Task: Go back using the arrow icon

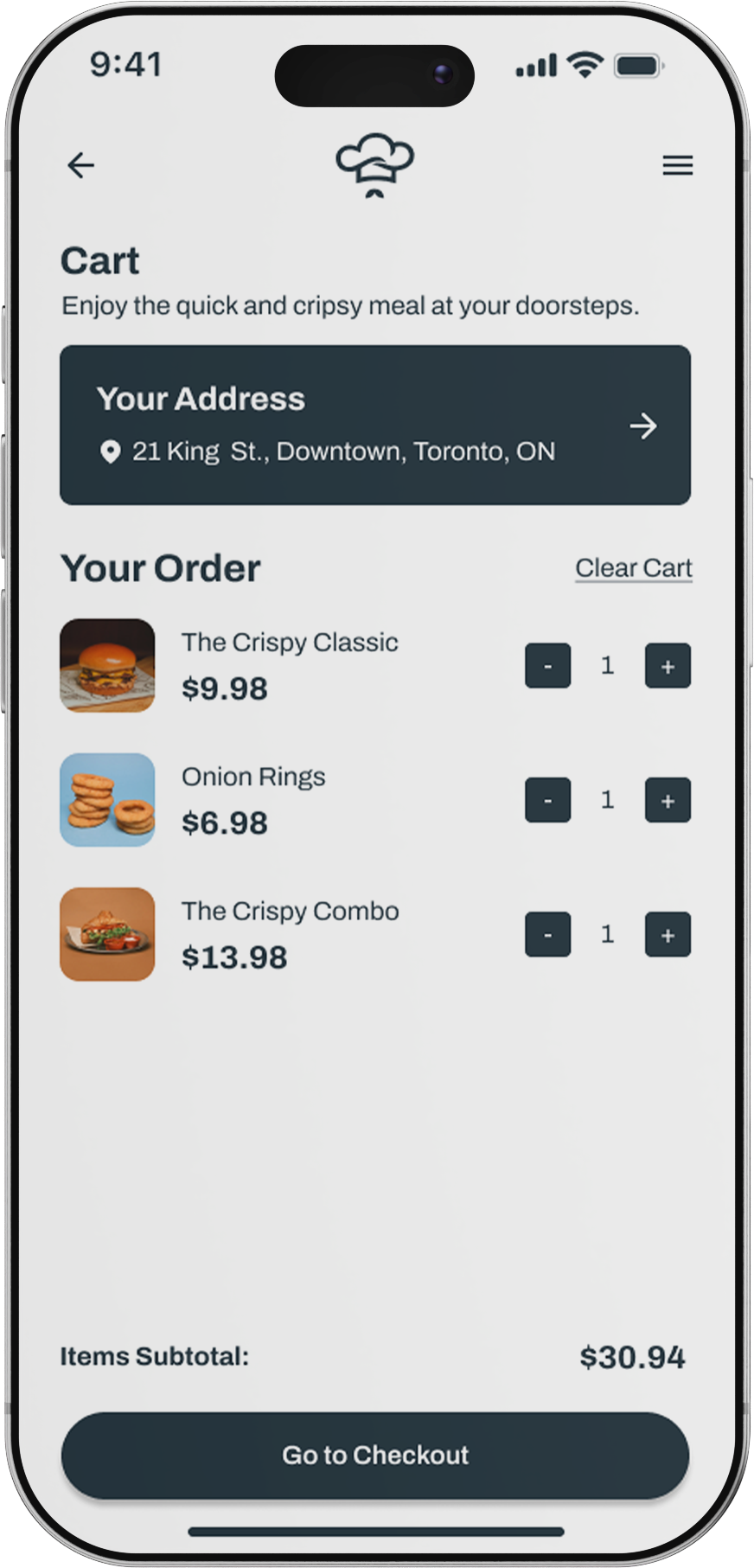Action: click(80, 165)
